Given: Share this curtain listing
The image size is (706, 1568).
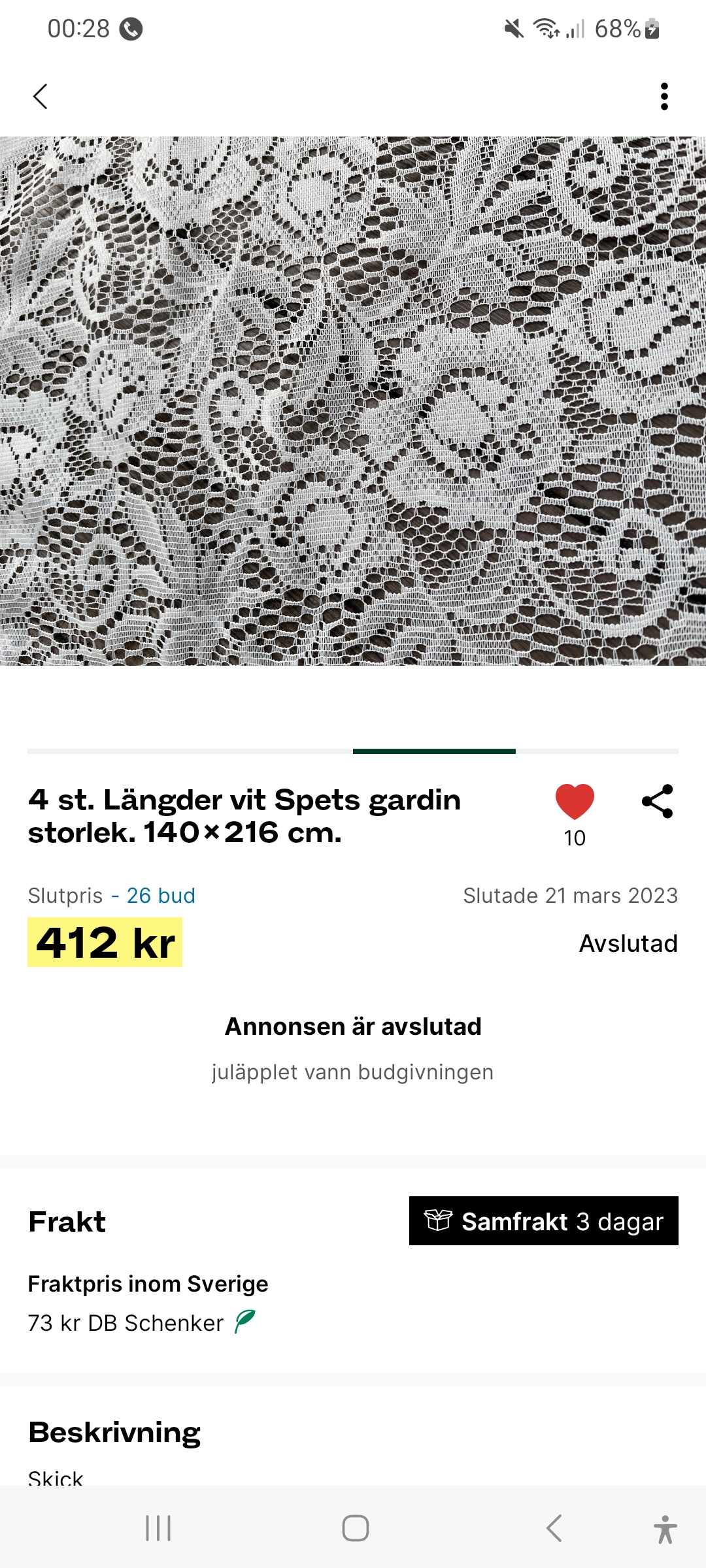Looking at the screenshot, I should click(x=658, y=802).
